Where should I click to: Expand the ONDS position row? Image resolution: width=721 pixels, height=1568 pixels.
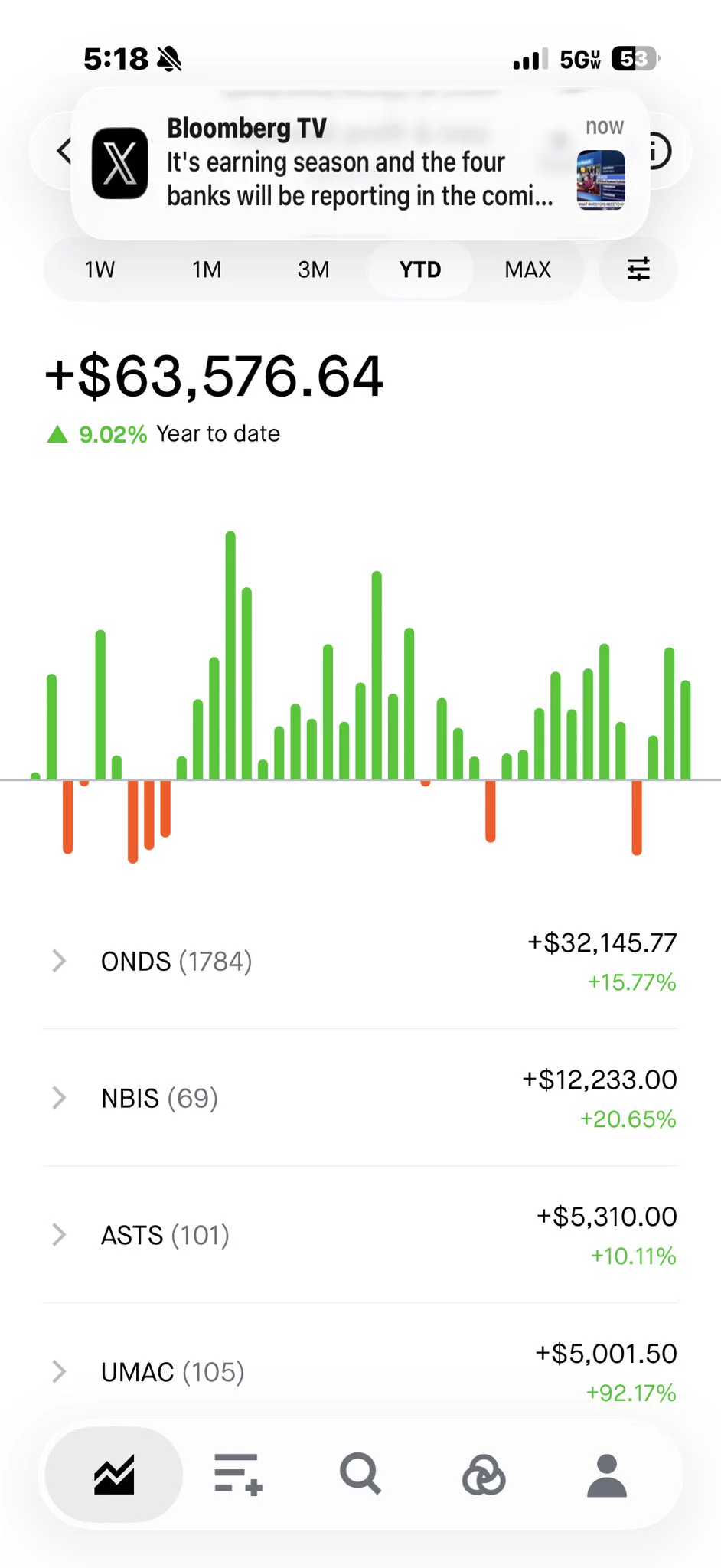pos(360,961)
